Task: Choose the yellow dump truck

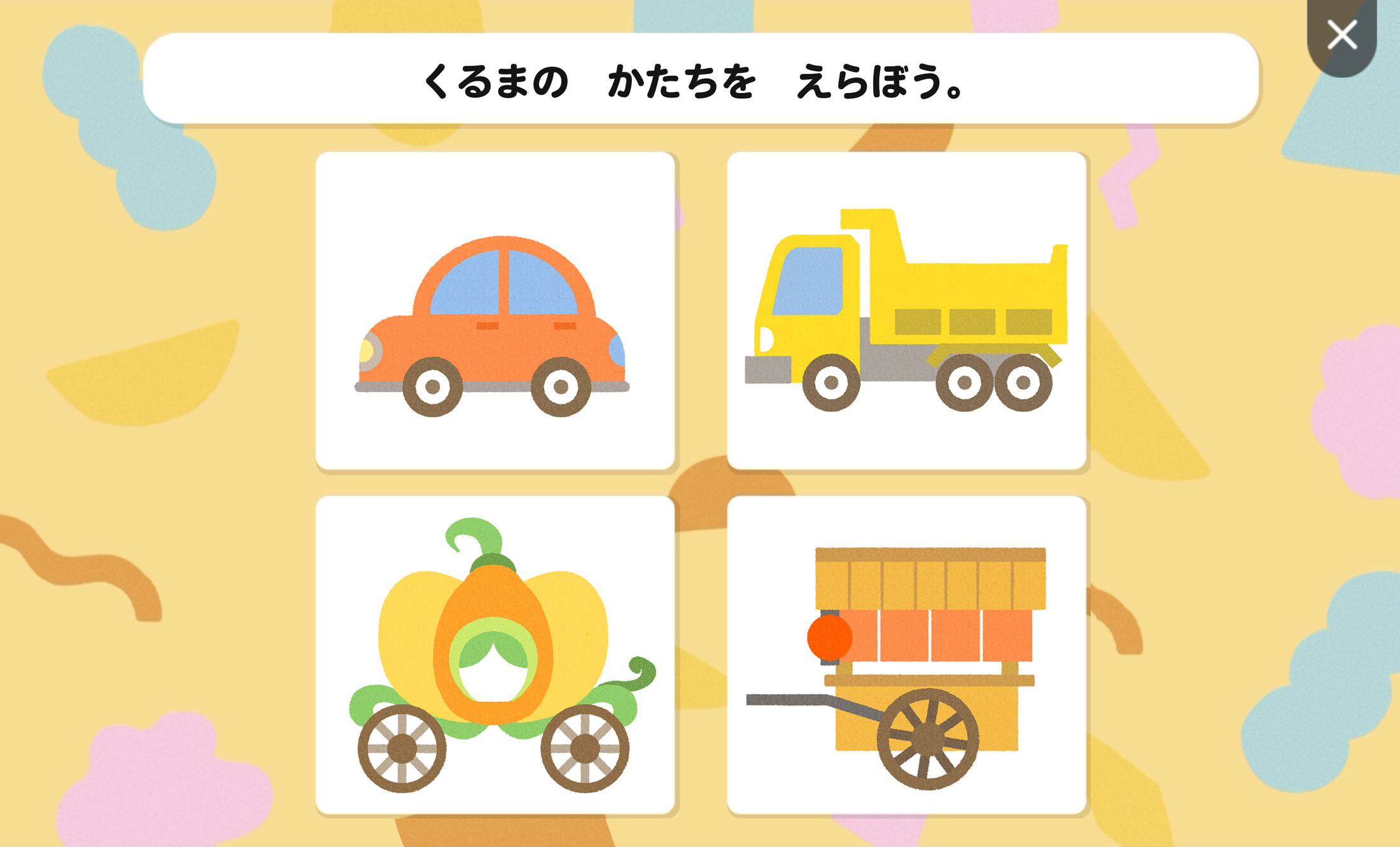Action: [x=906, y=311]
